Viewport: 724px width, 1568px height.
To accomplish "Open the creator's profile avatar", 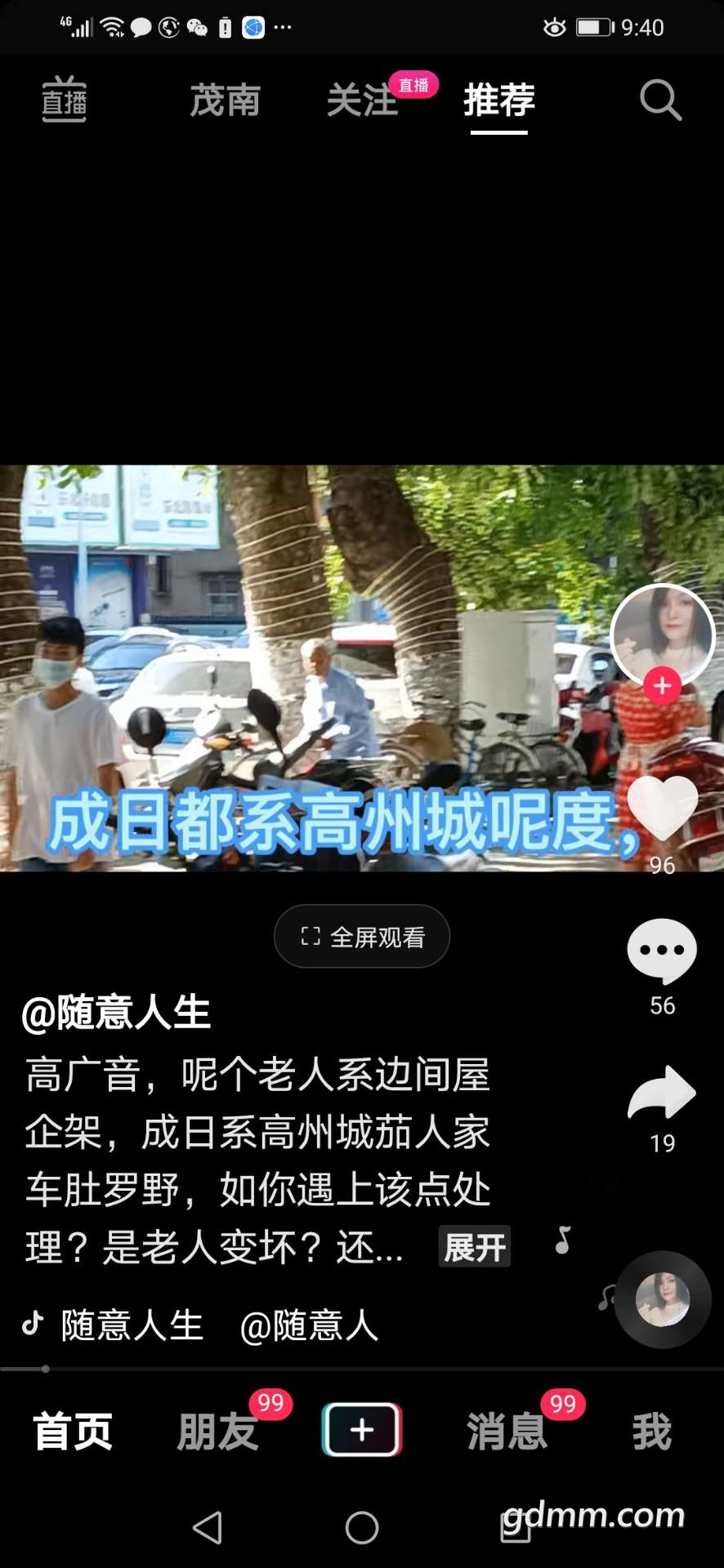I will point(662,633).
